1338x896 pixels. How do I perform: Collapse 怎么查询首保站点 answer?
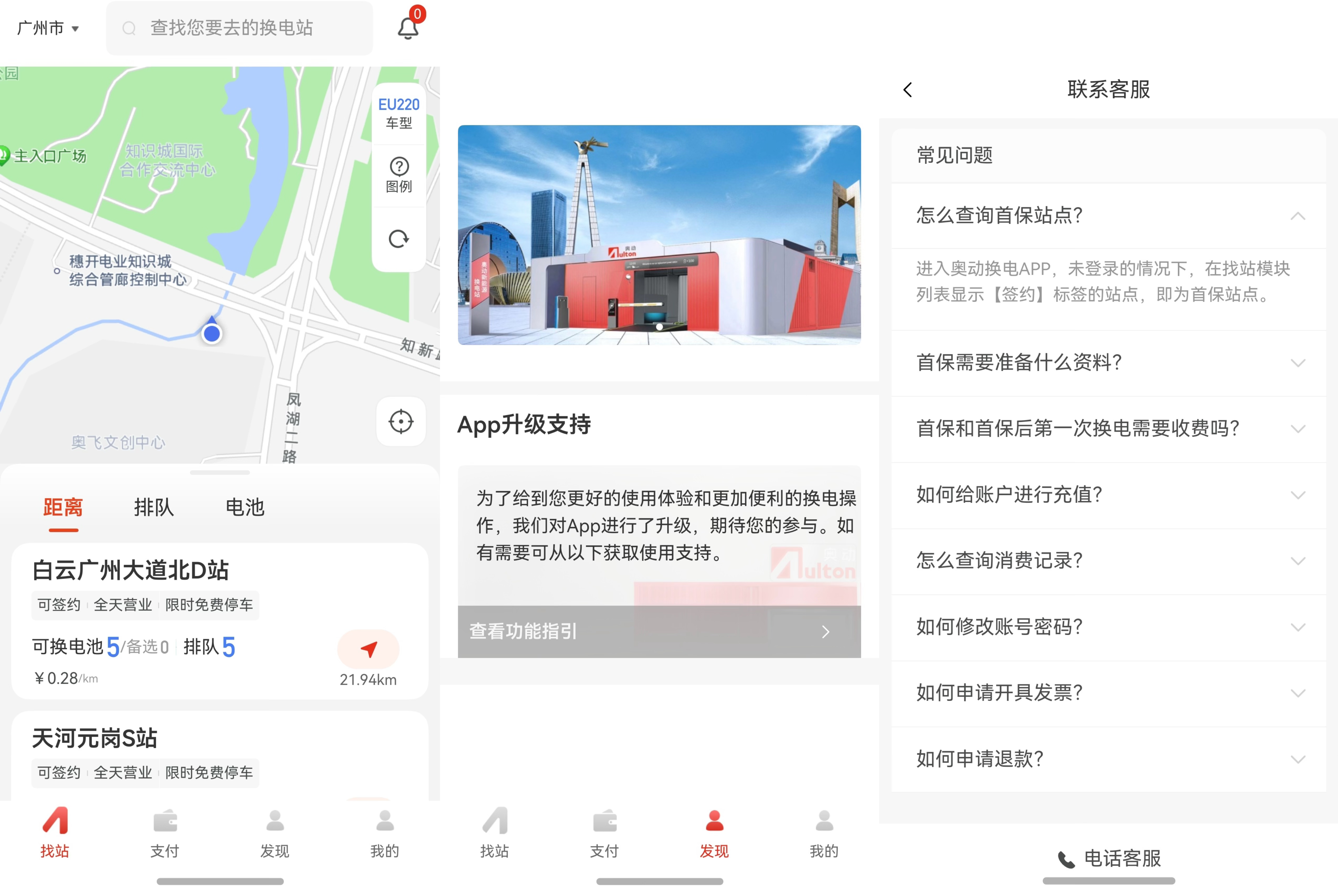pyautogui.click(x=1297, y=216)
